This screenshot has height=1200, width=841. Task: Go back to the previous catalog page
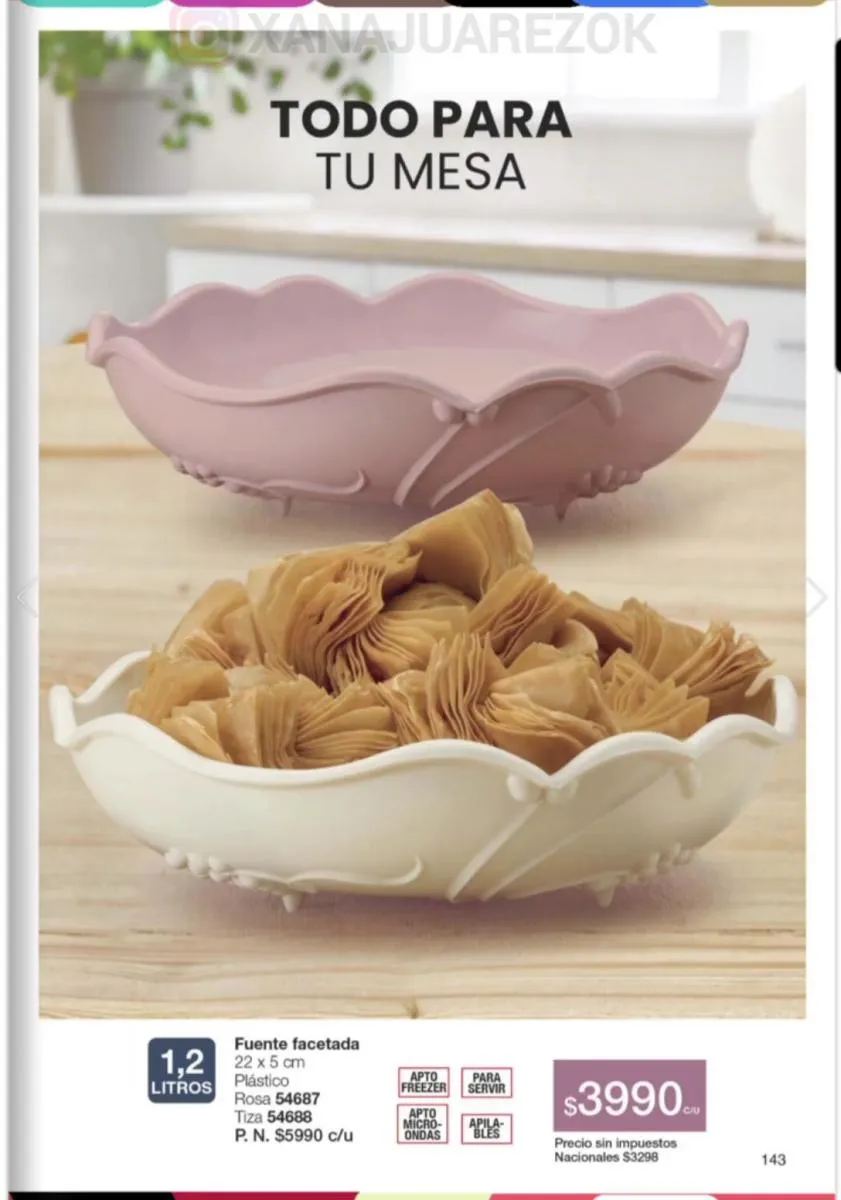tap(26, 597)
